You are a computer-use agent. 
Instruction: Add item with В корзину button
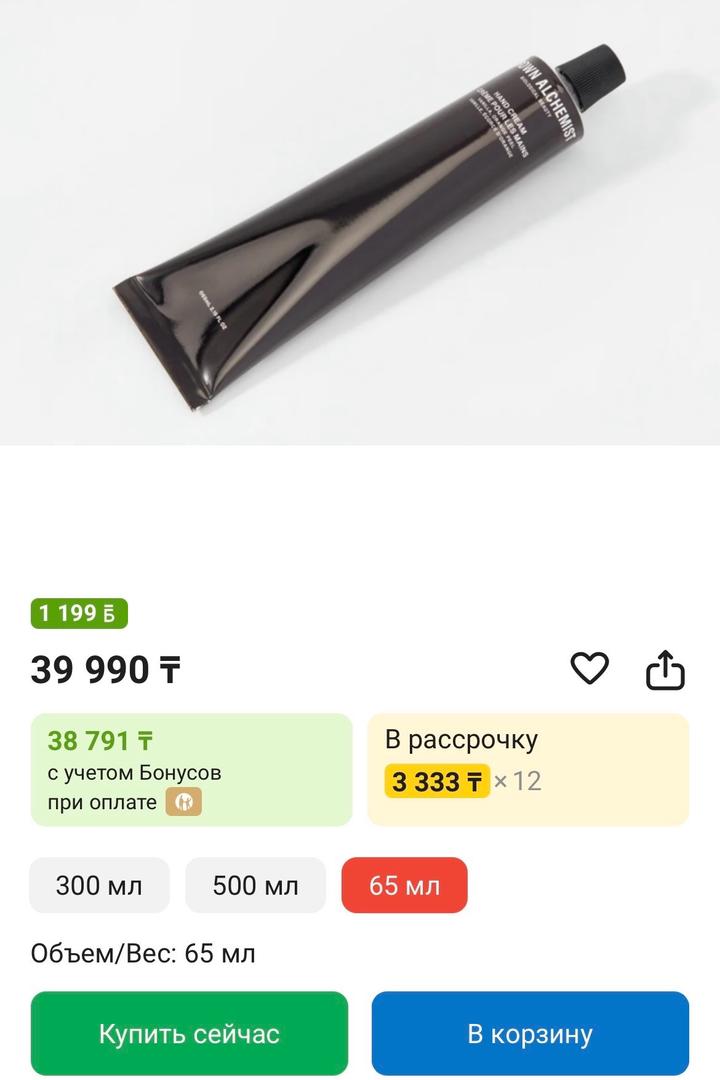point(530,1033)
